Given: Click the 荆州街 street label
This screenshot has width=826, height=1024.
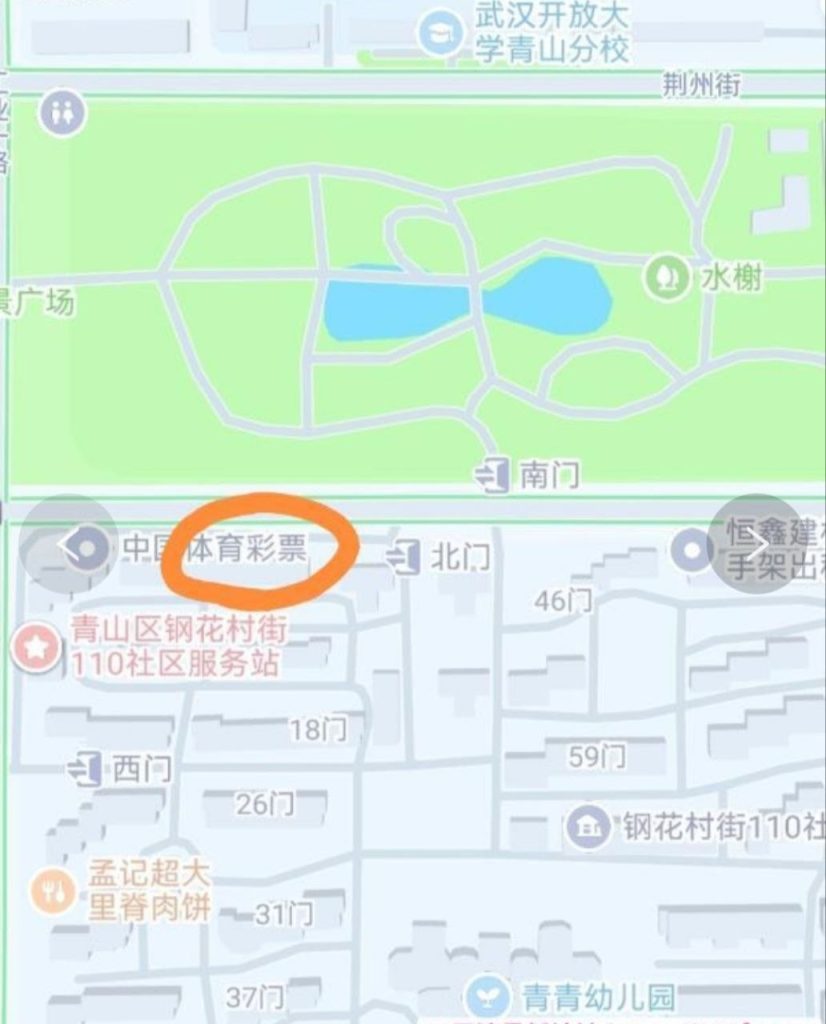Looking at the screenshot, I should coord(700,84).
